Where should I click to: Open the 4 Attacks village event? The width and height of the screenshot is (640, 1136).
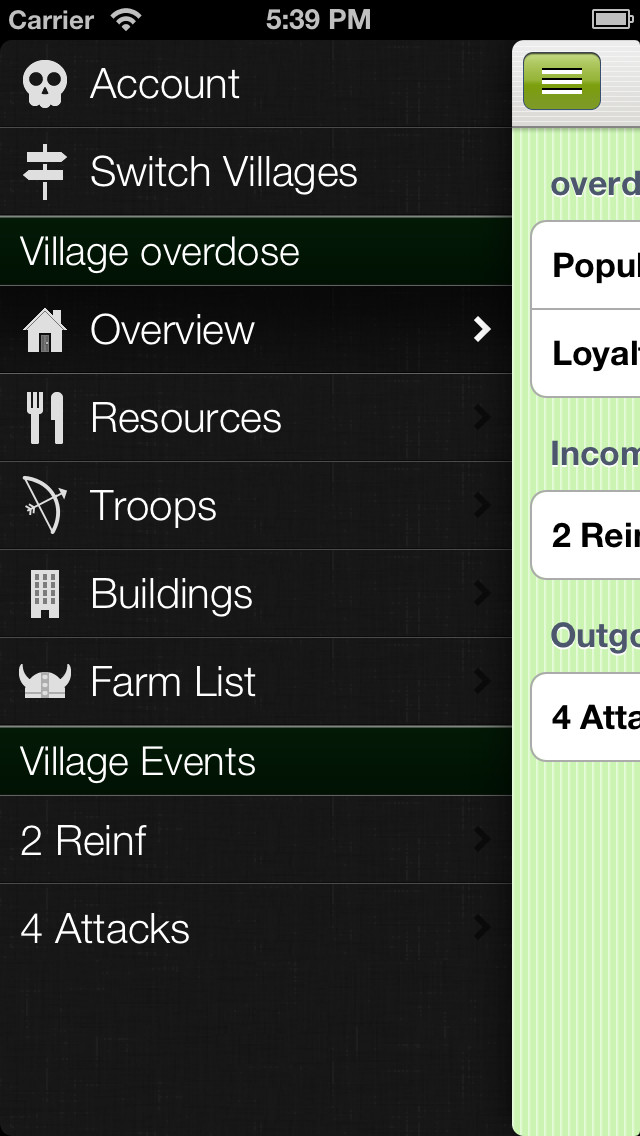(x=256, y=928)
